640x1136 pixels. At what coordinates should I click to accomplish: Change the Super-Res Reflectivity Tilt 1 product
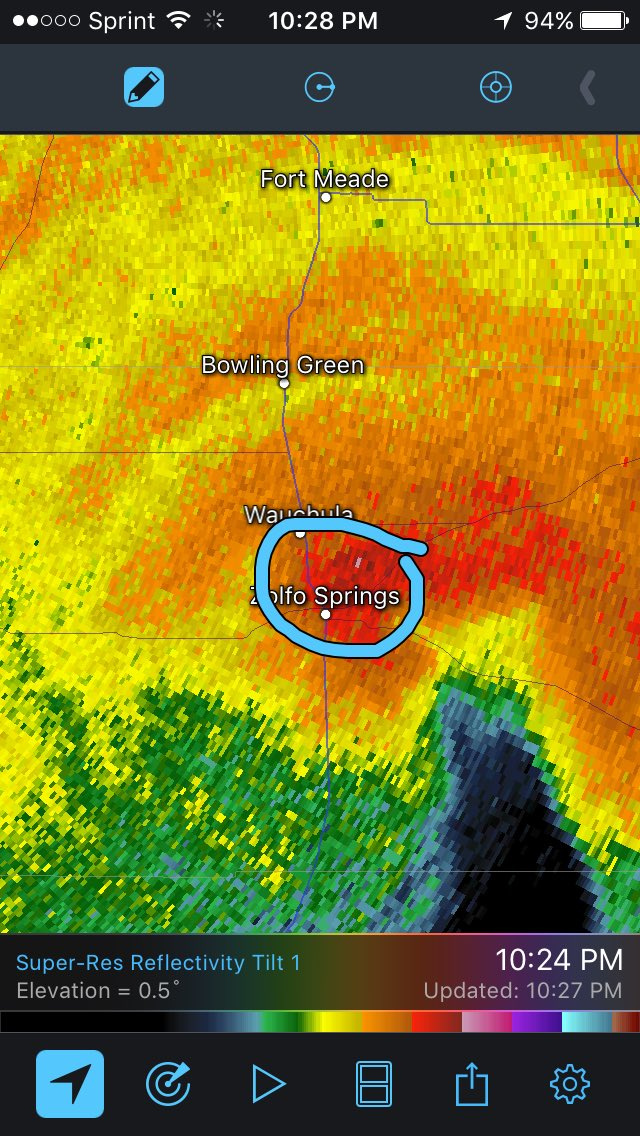tap(158, 962)
